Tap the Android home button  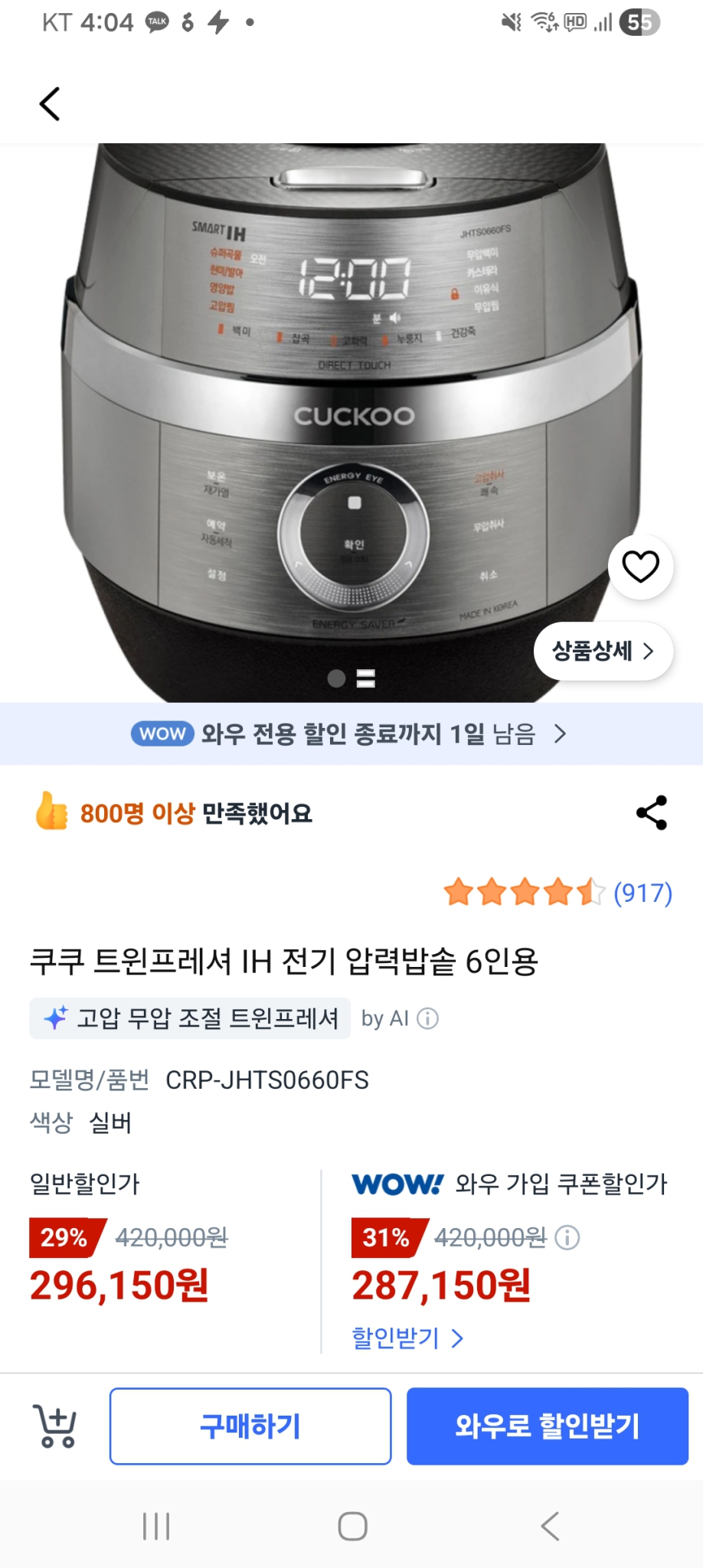pyautogui.click(x=351, y=1526)
